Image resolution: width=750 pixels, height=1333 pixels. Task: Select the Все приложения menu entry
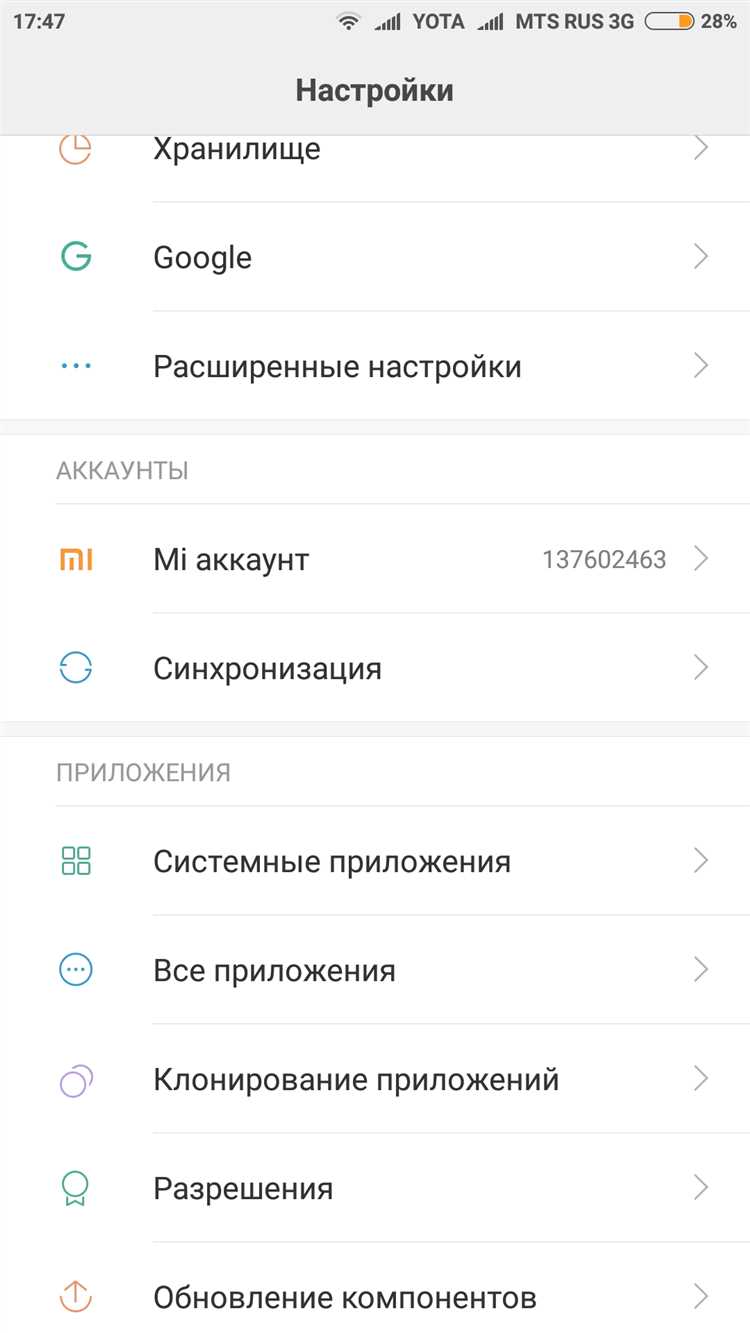point(375,969)
